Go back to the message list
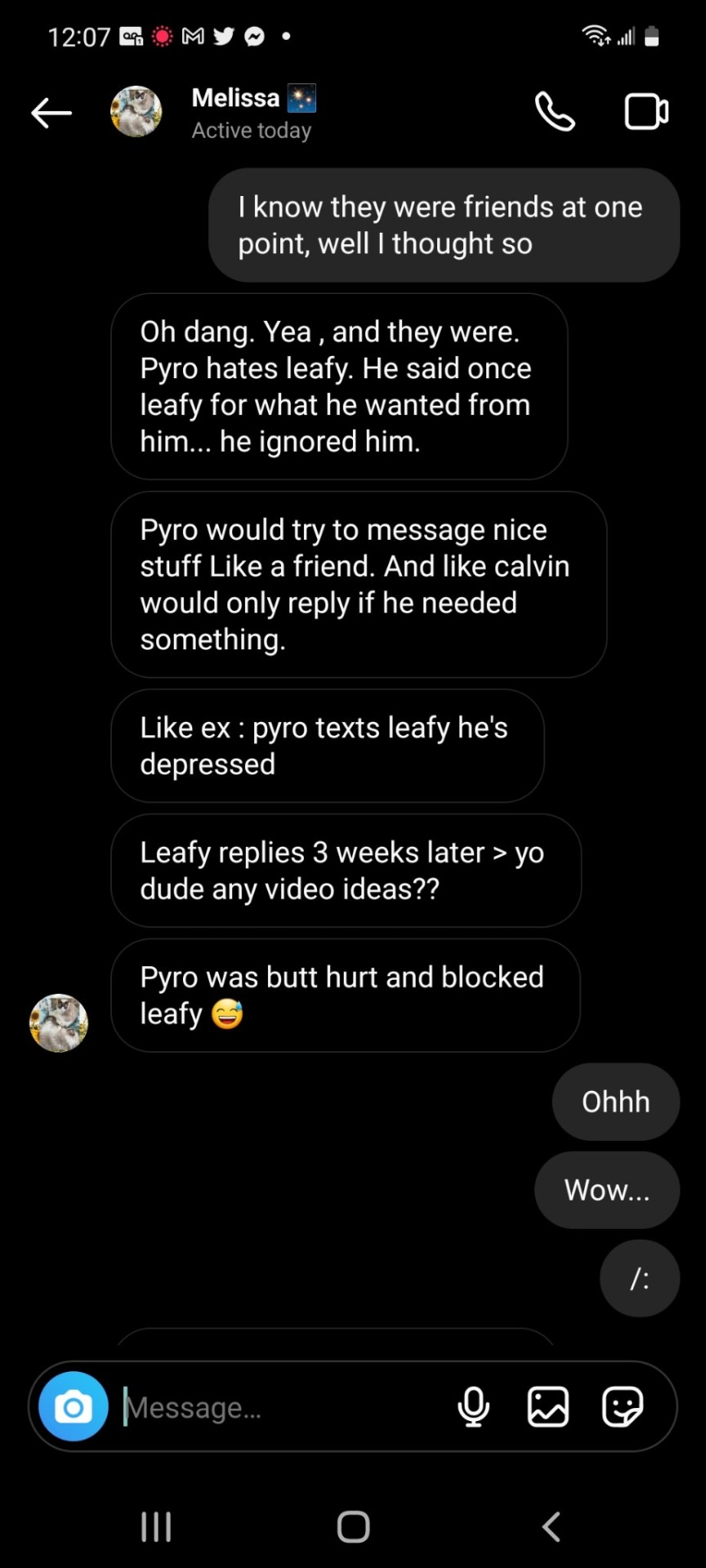This screenshot has width=706, height=1568. tap(51, 113)
